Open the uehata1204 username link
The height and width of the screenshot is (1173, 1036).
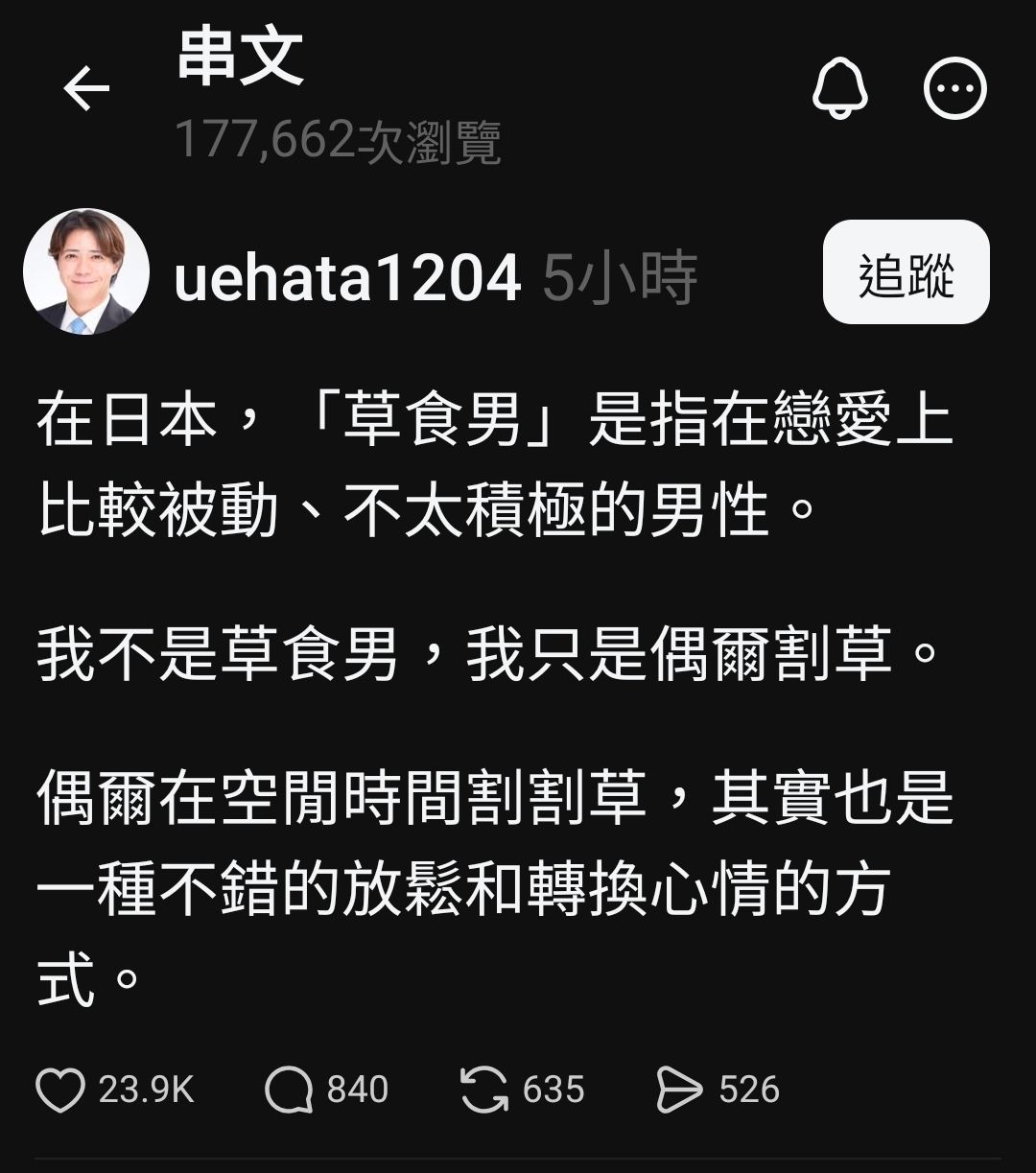347,278
